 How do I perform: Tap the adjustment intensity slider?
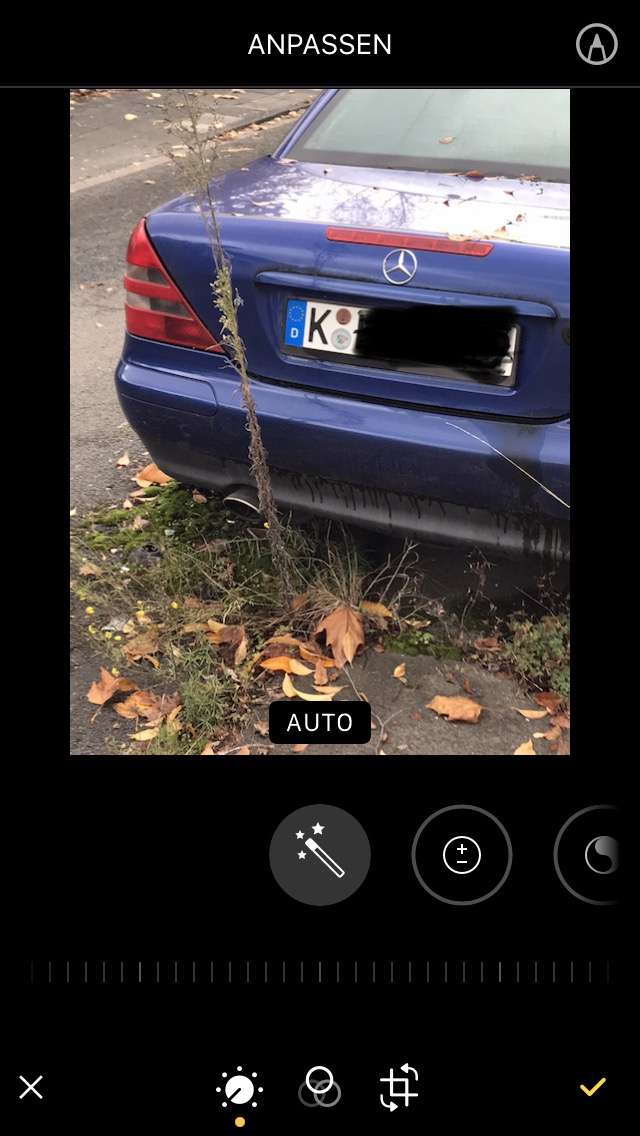tap(320, 972)
